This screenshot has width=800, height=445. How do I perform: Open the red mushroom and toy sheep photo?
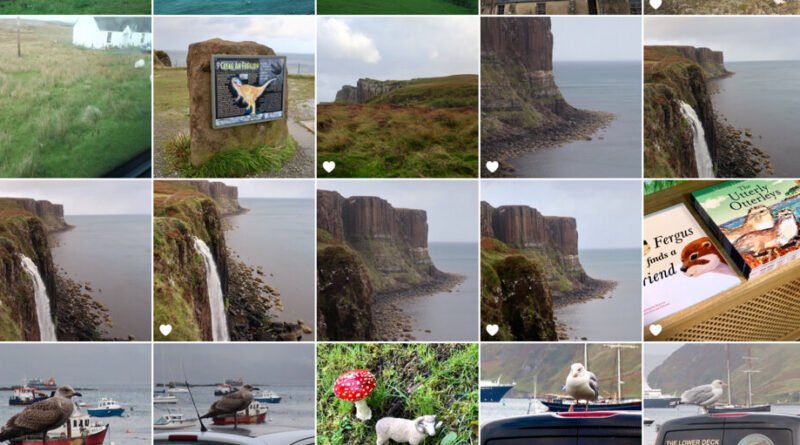click(397, 394)
